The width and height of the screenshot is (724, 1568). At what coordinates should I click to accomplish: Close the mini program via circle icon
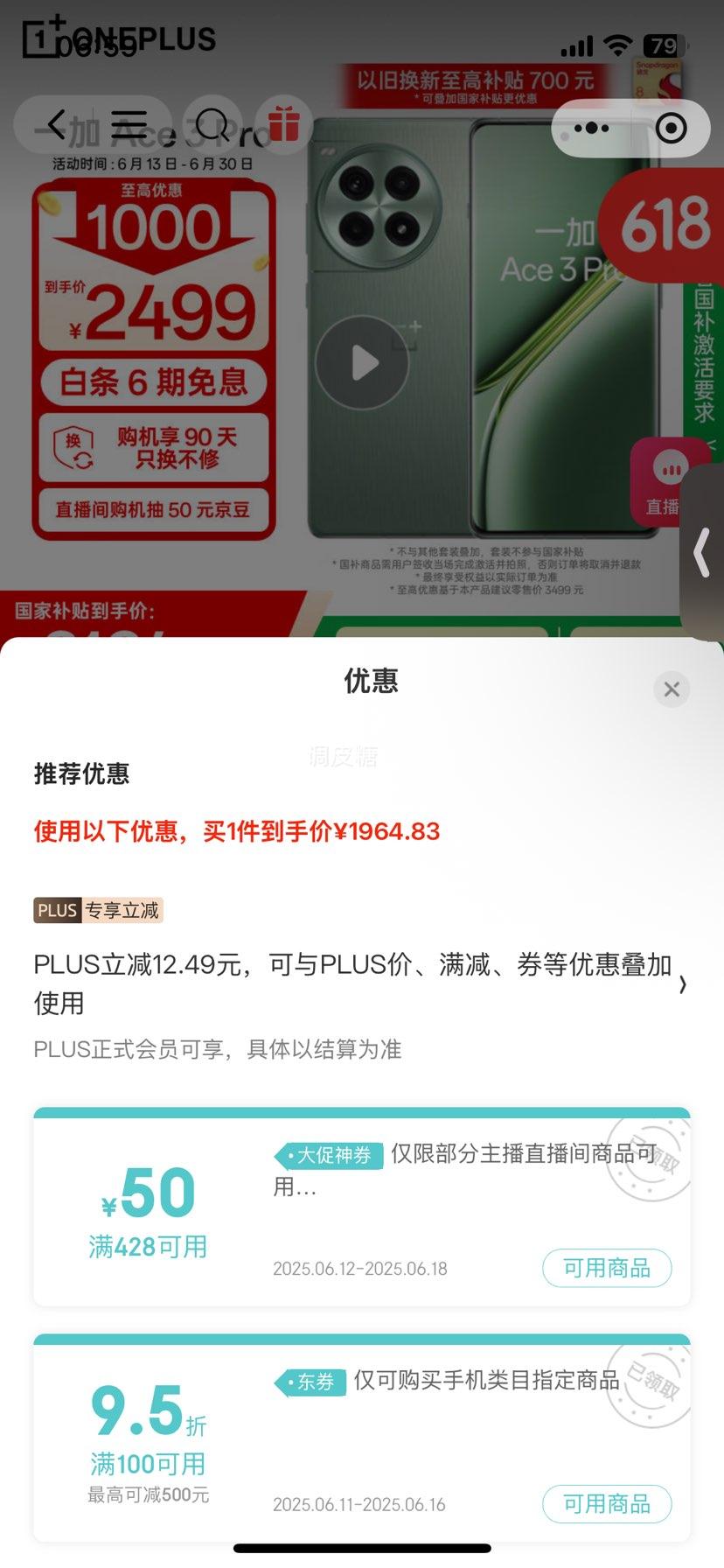point(671,129)
